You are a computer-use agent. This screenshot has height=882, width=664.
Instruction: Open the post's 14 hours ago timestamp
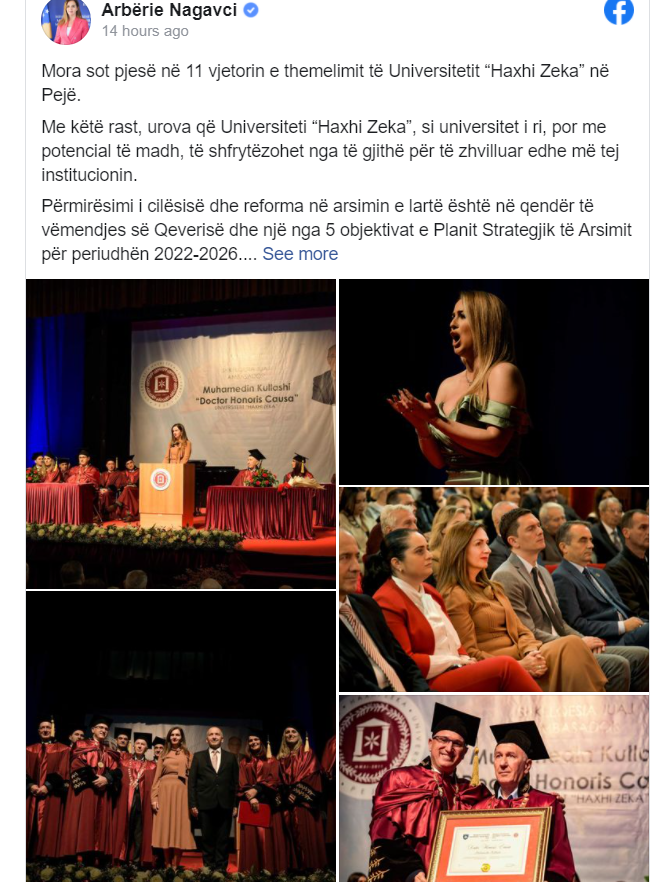click(145, 31)
